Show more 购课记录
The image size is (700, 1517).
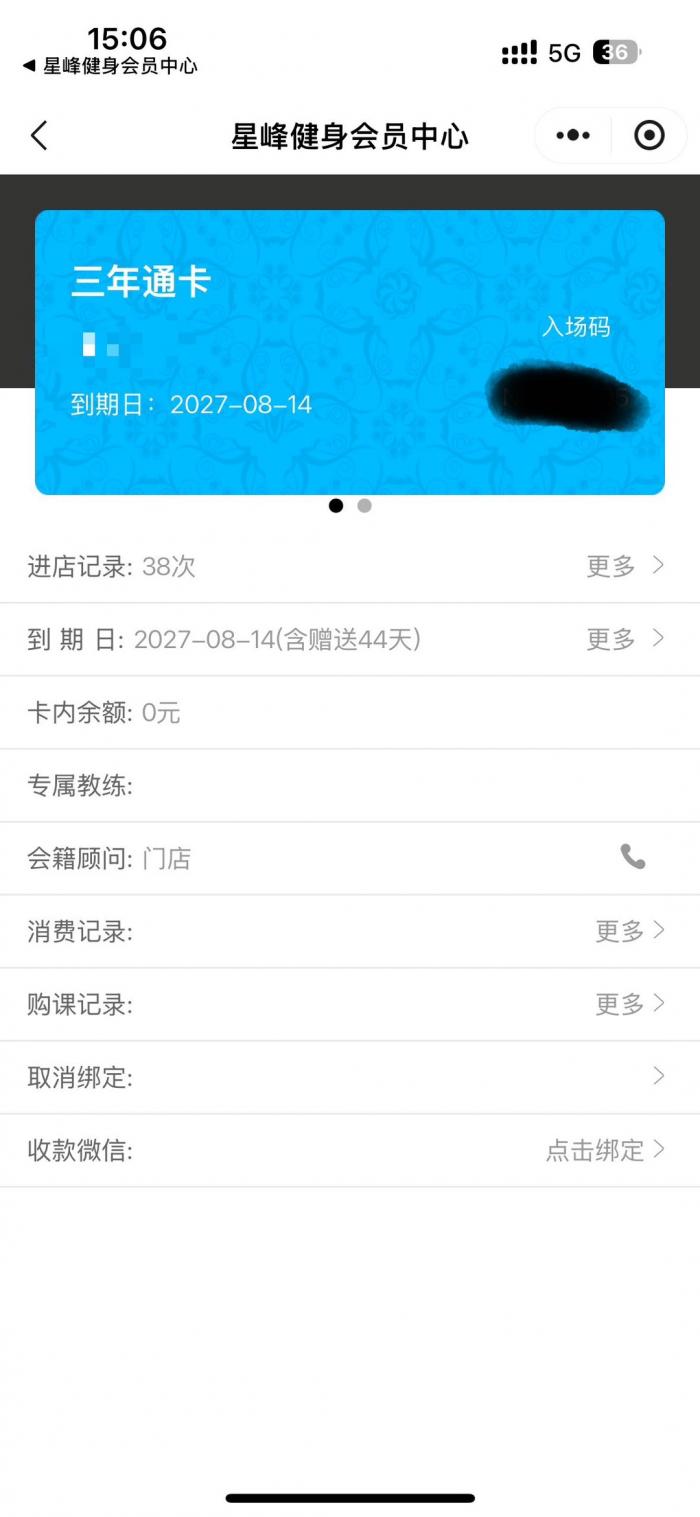click(x=630, y=1004)
